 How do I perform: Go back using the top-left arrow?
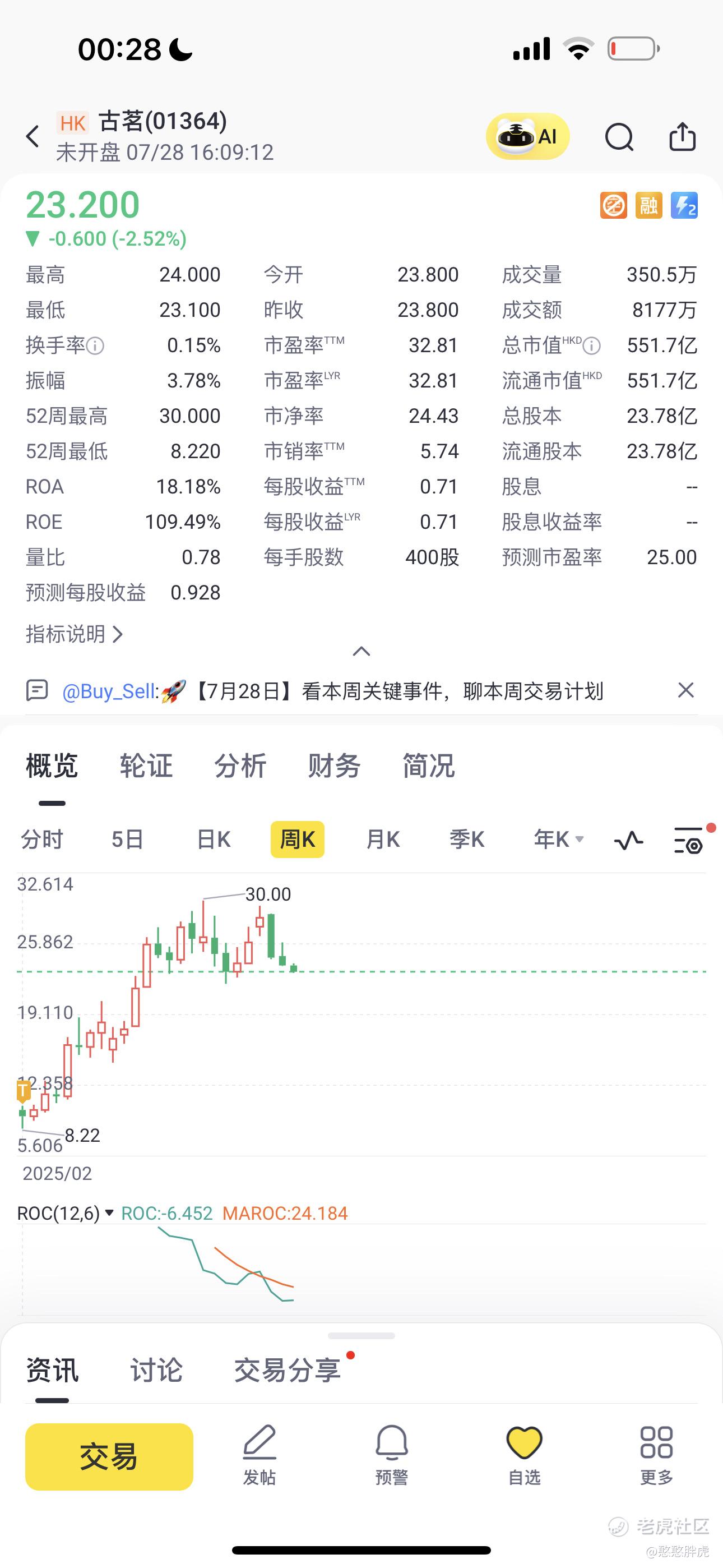(34, 136)
